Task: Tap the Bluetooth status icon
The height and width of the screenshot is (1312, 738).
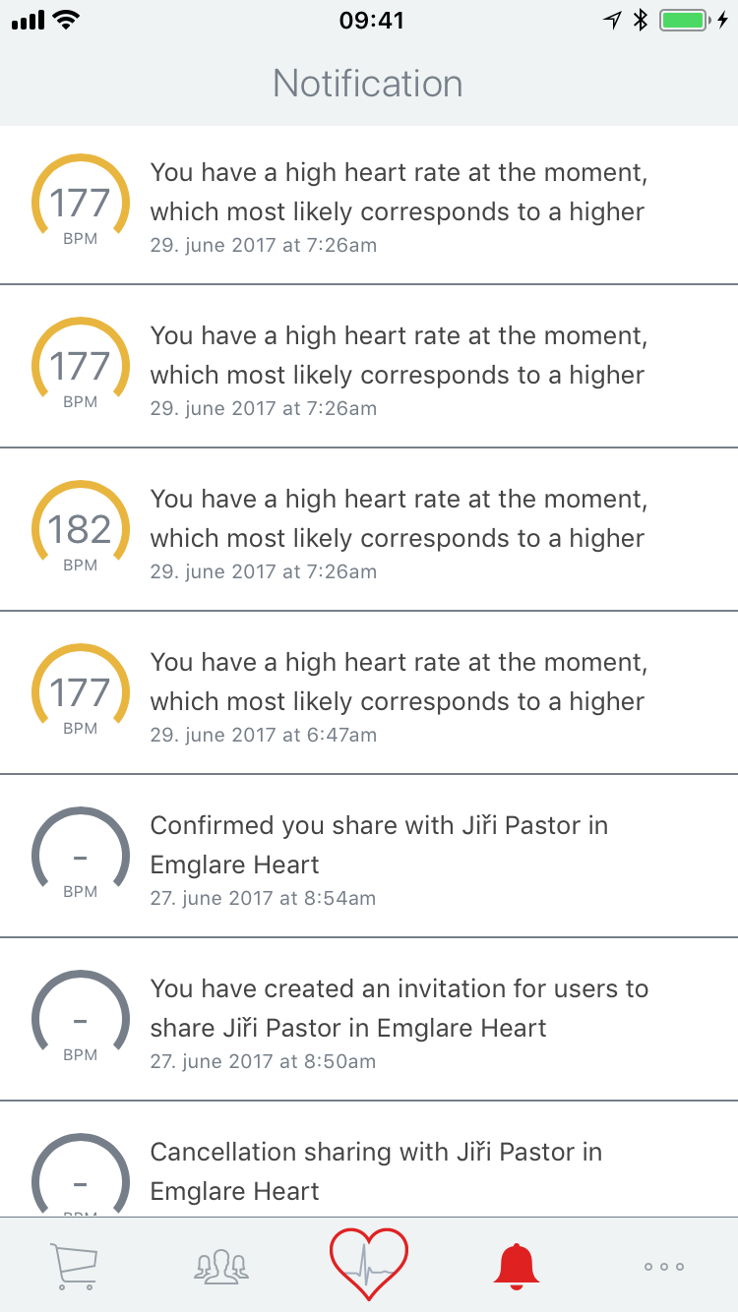Action: [640, 18]
